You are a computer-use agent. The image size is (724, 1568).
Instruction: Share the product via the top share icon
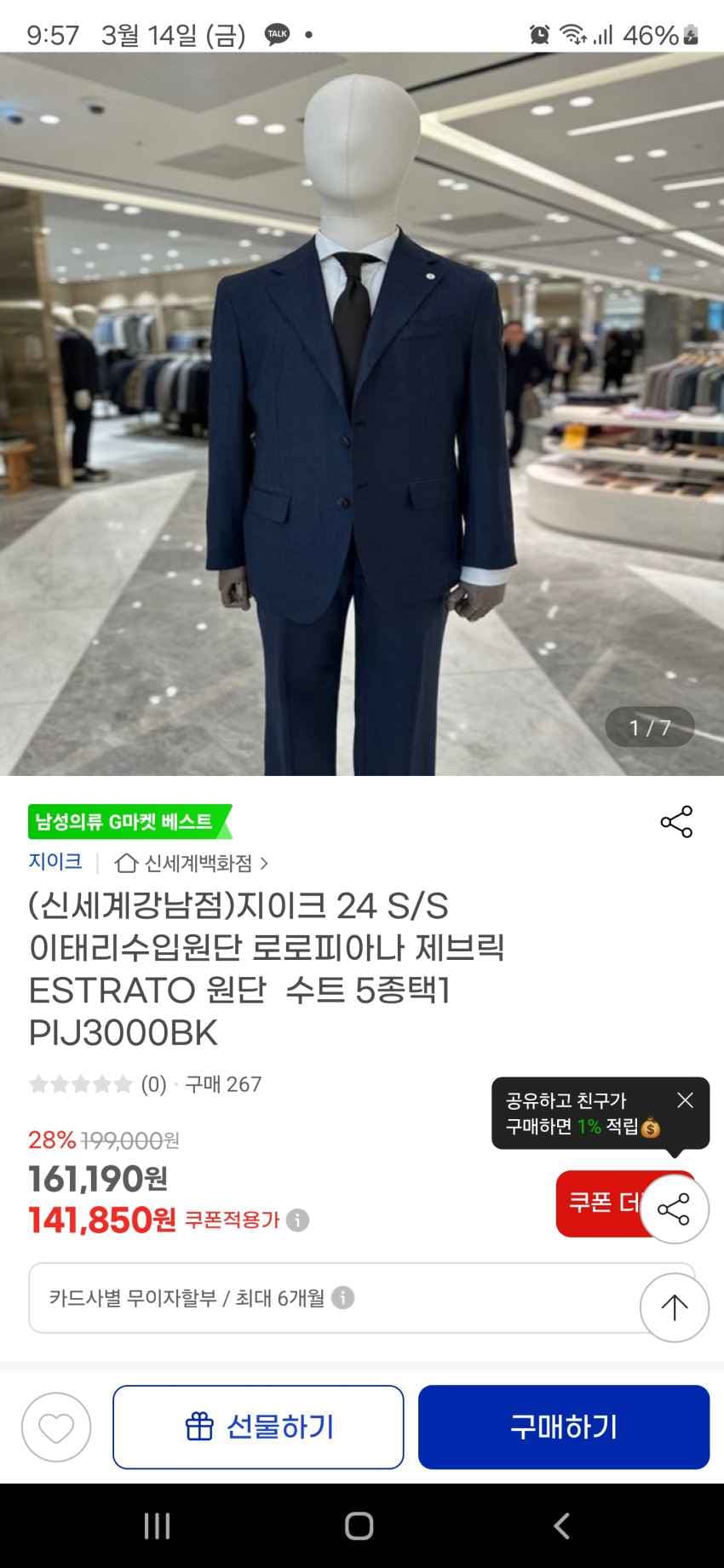click(676, 822)
